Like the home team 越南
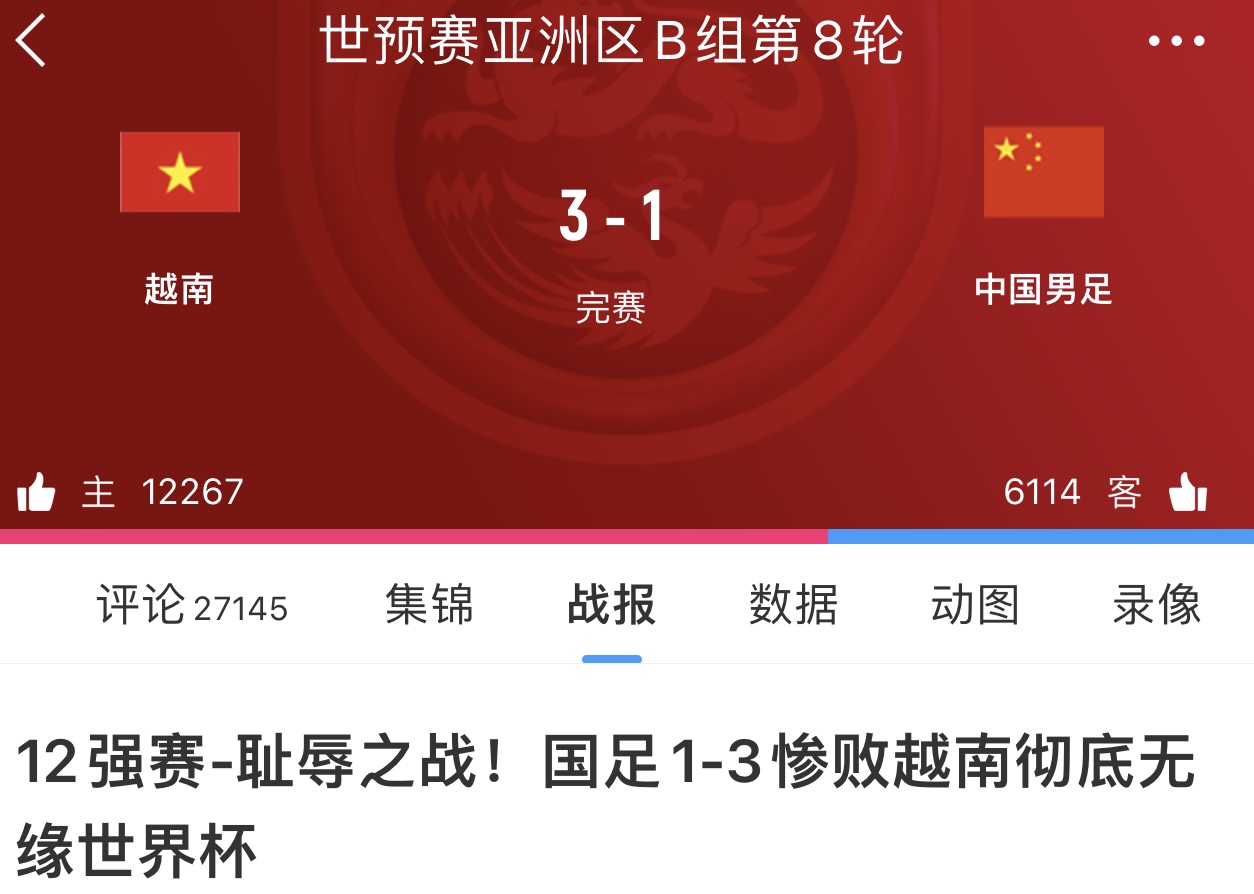This screenshot has height=894, width=1254. pyautogui.click(x=36, y=492)
